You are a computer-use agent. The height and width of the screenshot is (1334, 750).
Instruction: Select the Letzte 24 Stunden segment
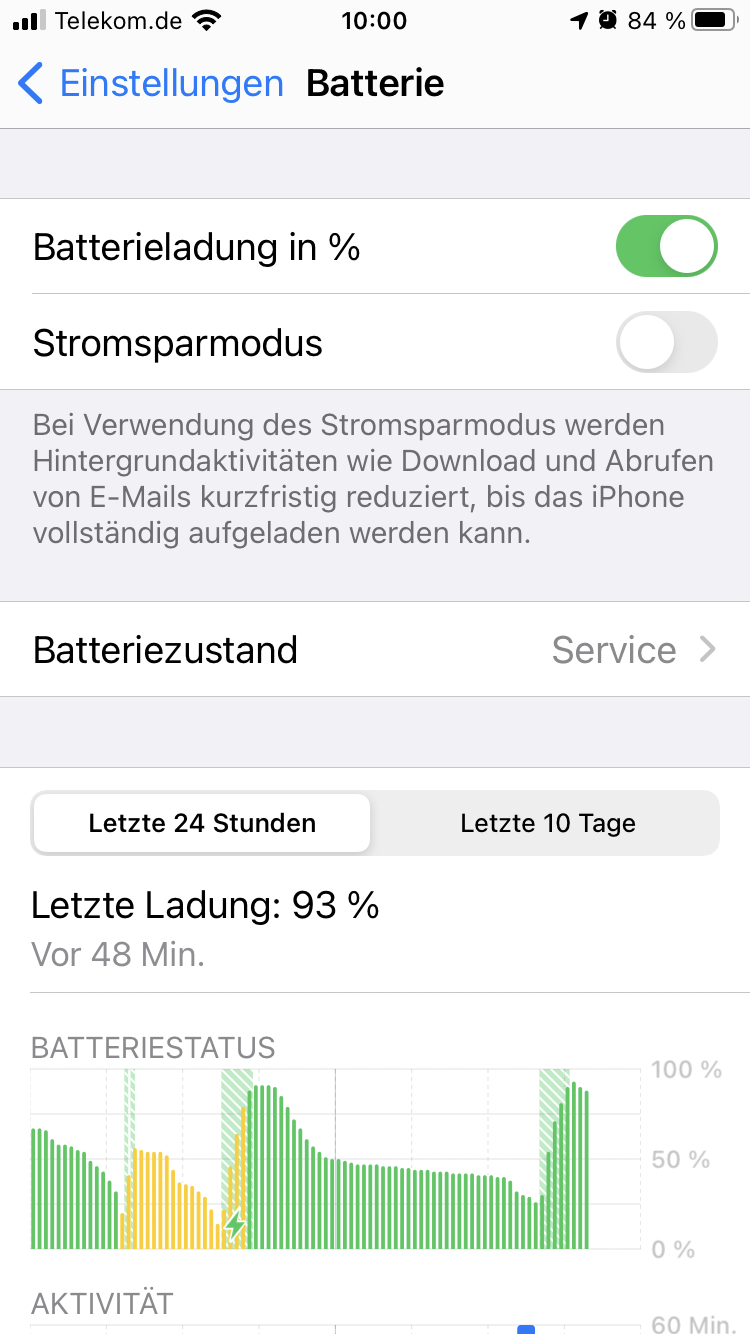click(x=202, y=824)
